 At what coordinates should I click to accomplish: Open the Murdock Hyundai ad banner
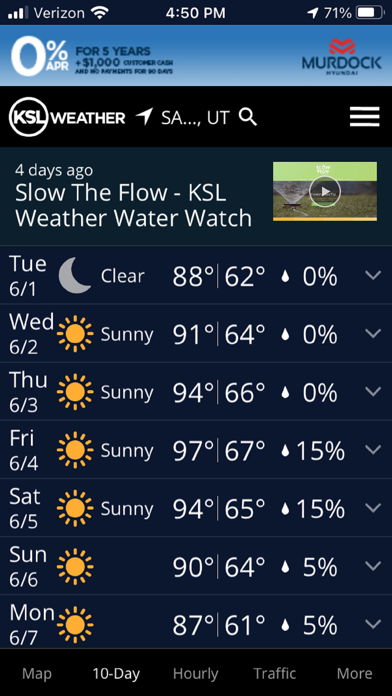pos(196,55)
